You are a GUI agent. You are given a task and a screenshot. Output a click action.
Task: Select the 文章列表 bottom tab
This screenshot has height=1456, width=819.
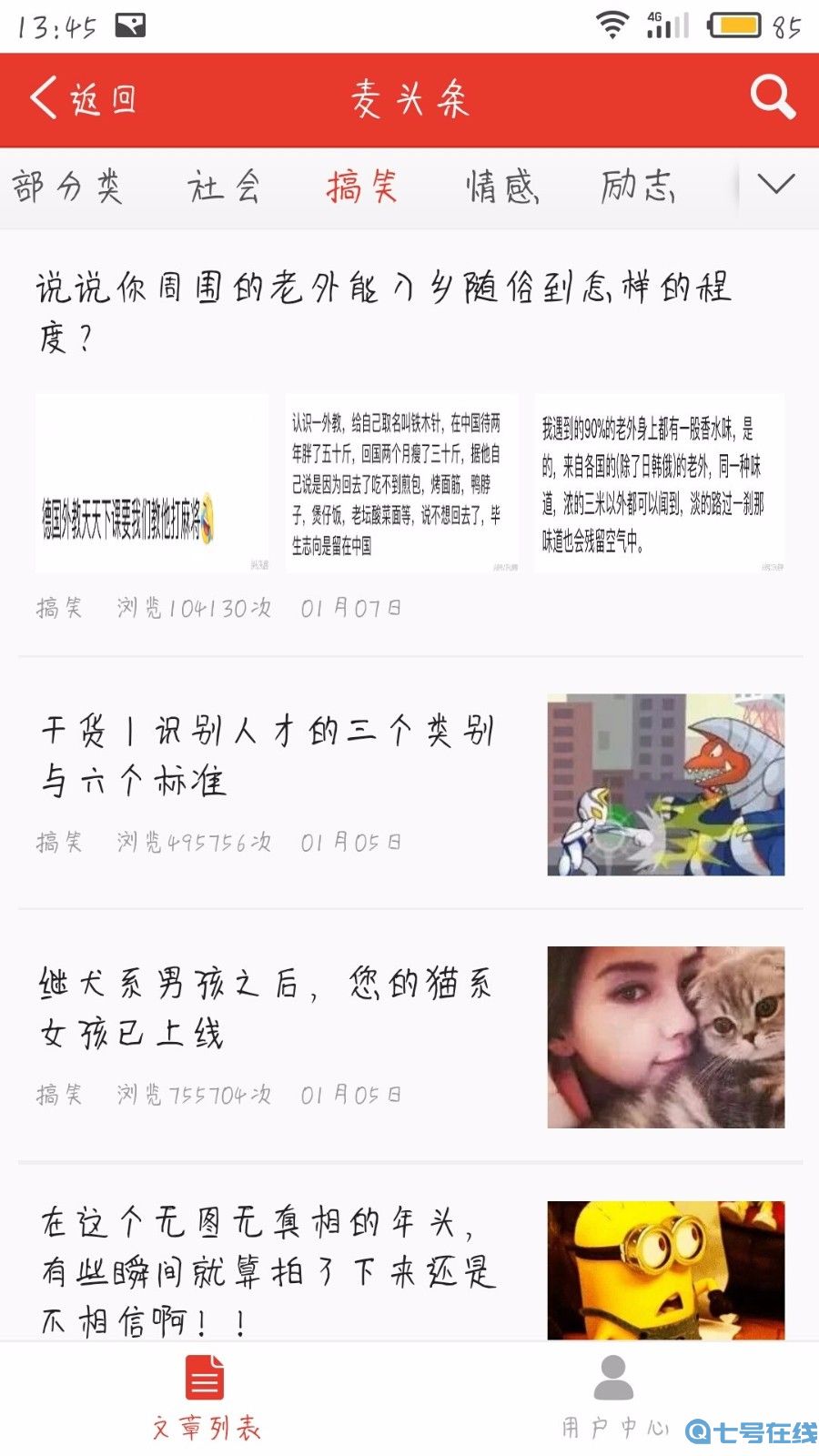point(206,1398)
